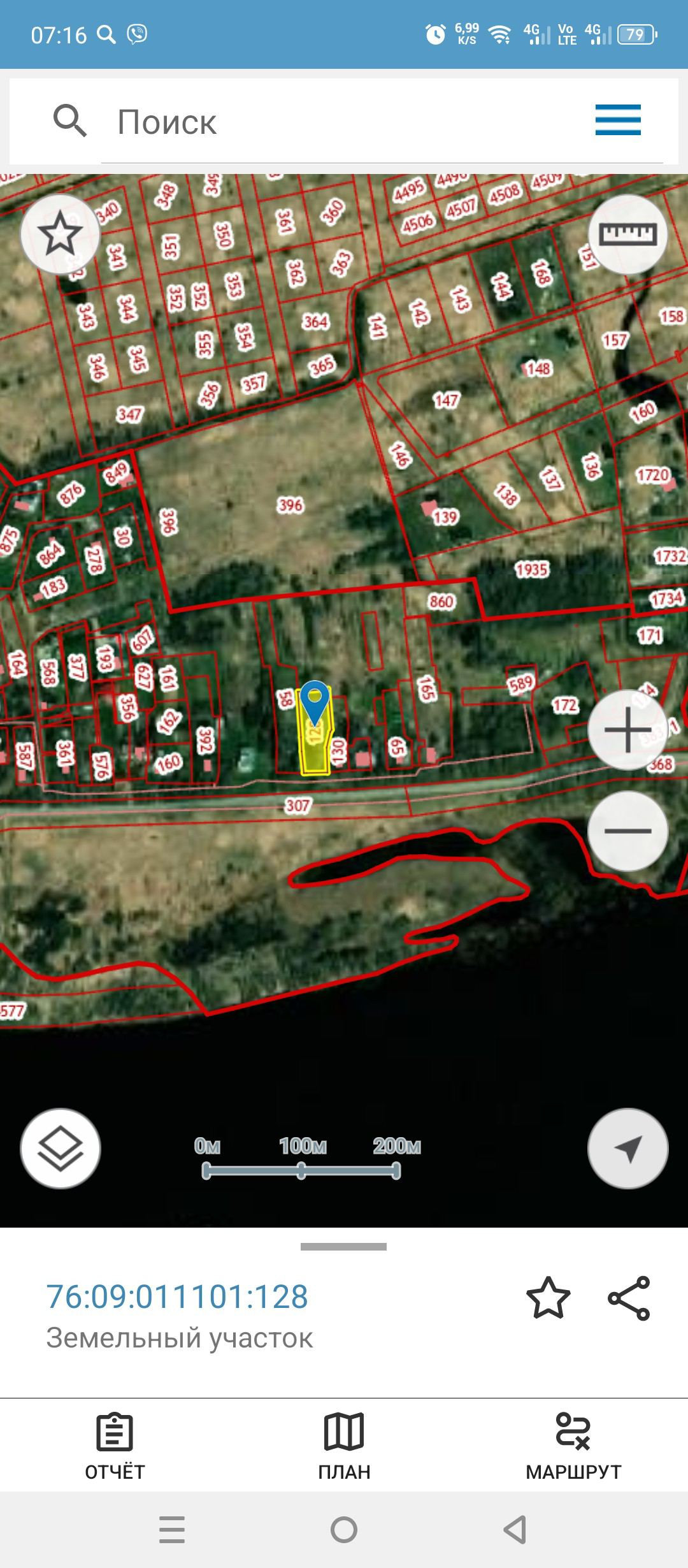Go to the home screen
Screen dimensions: 688x1568
coord(344,1529)
